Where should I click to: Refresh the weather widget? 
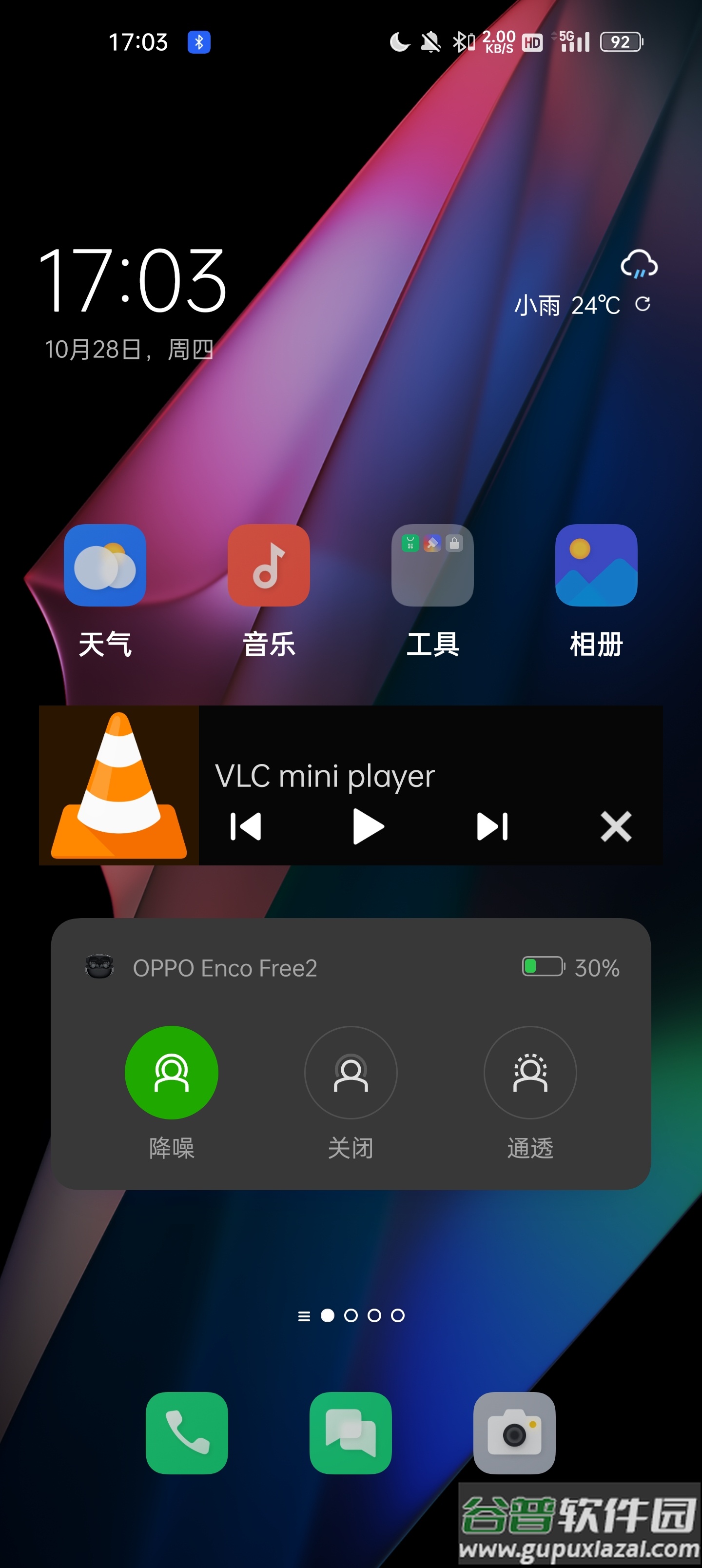[643, 304]
